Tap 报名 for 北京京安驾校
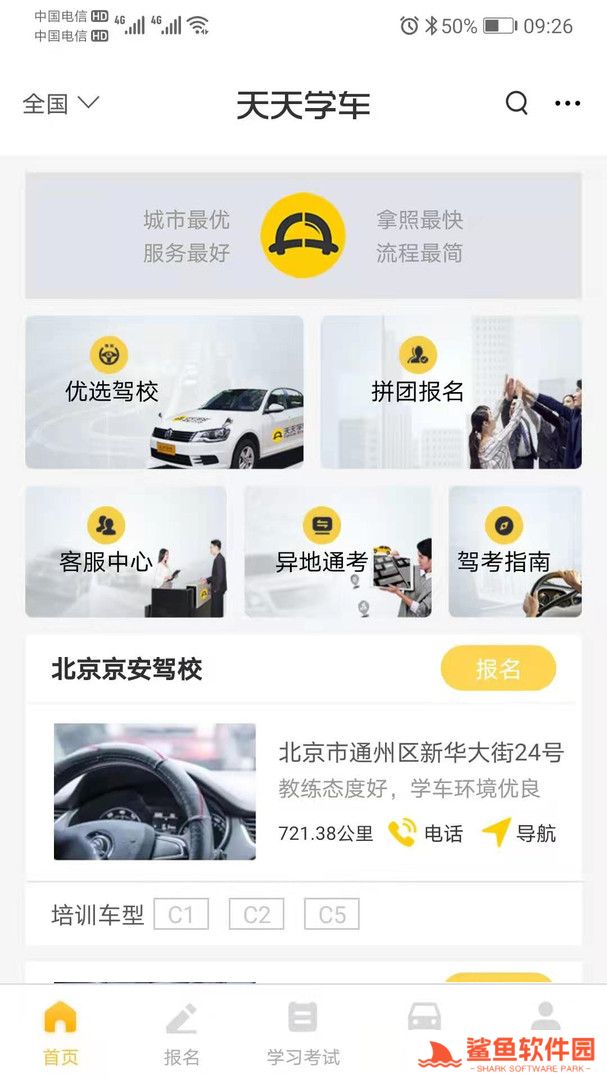 click(498, 668)
